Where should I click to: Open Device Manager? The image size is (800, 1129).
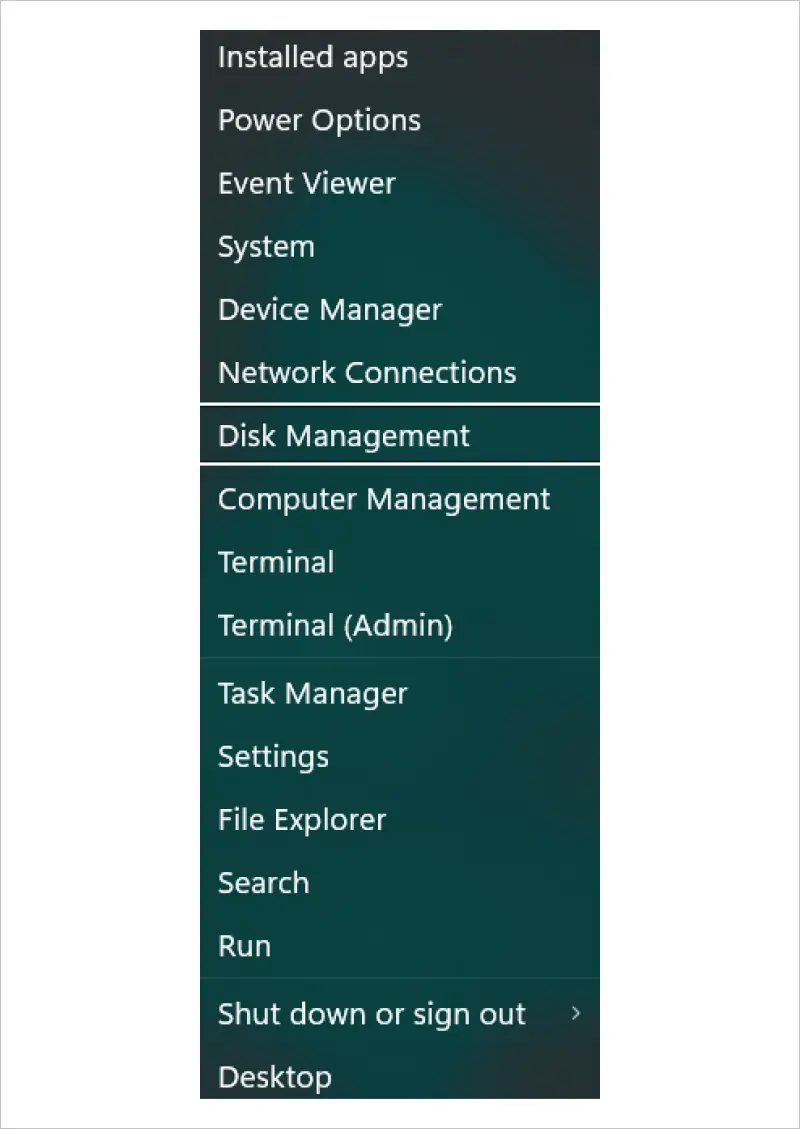tap(329, 310)
